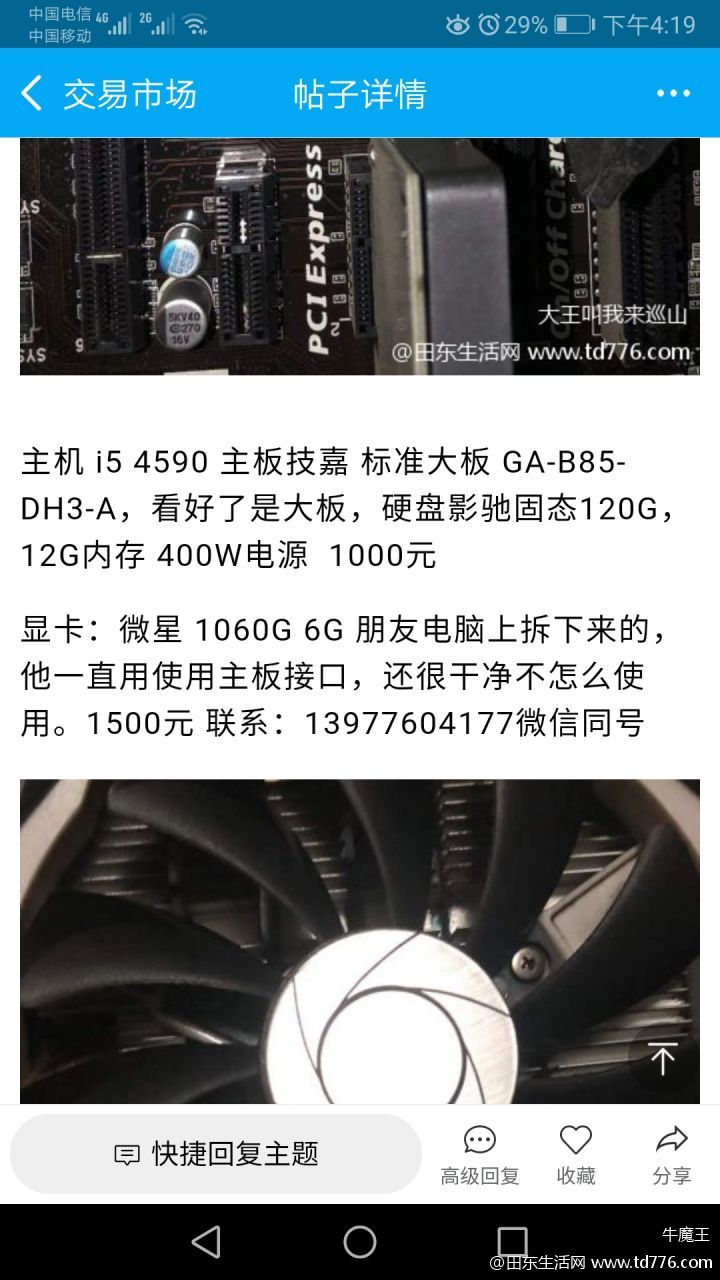Go to the system home screen
Image resolution: width=720 pixels, height=1280 pixels.
[360, 1242]
